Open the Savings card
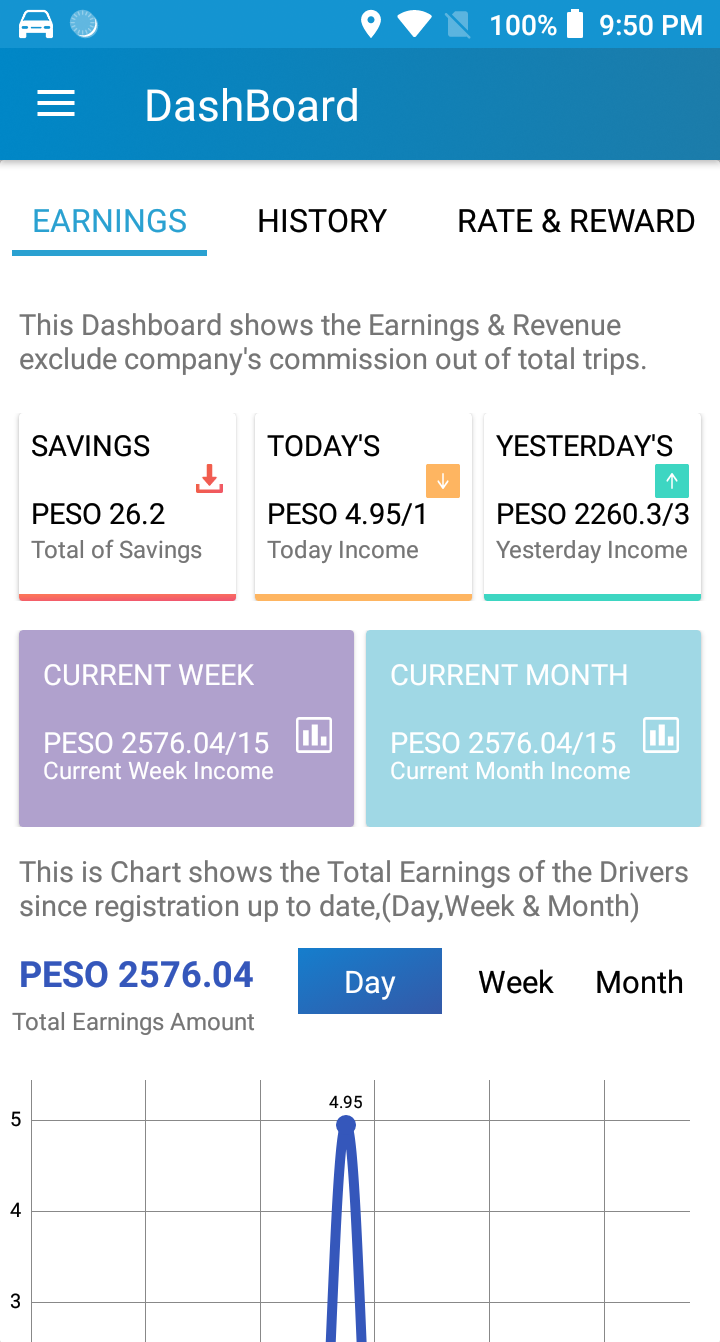 coord(127,506)
